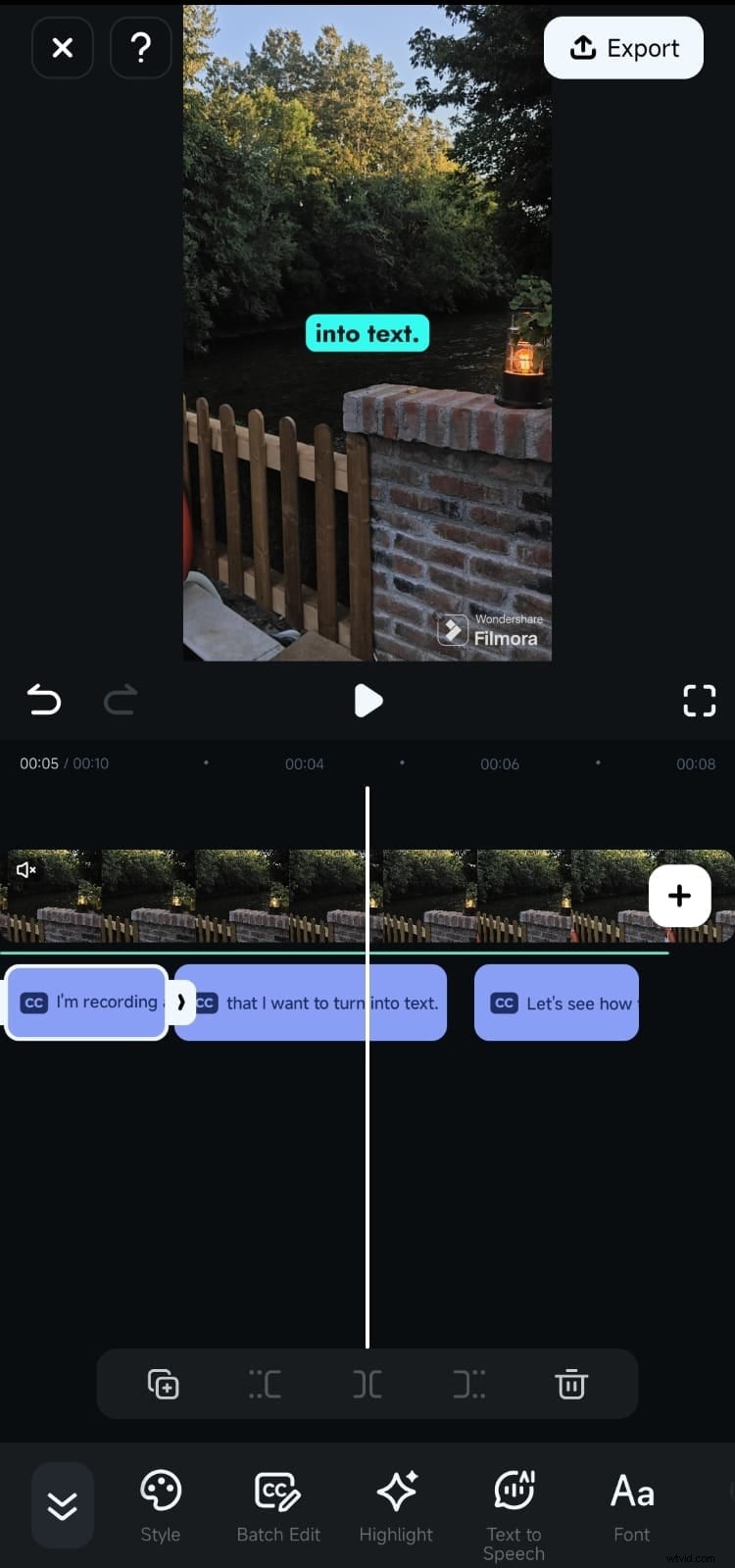
Task: Open the Style options
Action: (161, 1505)
